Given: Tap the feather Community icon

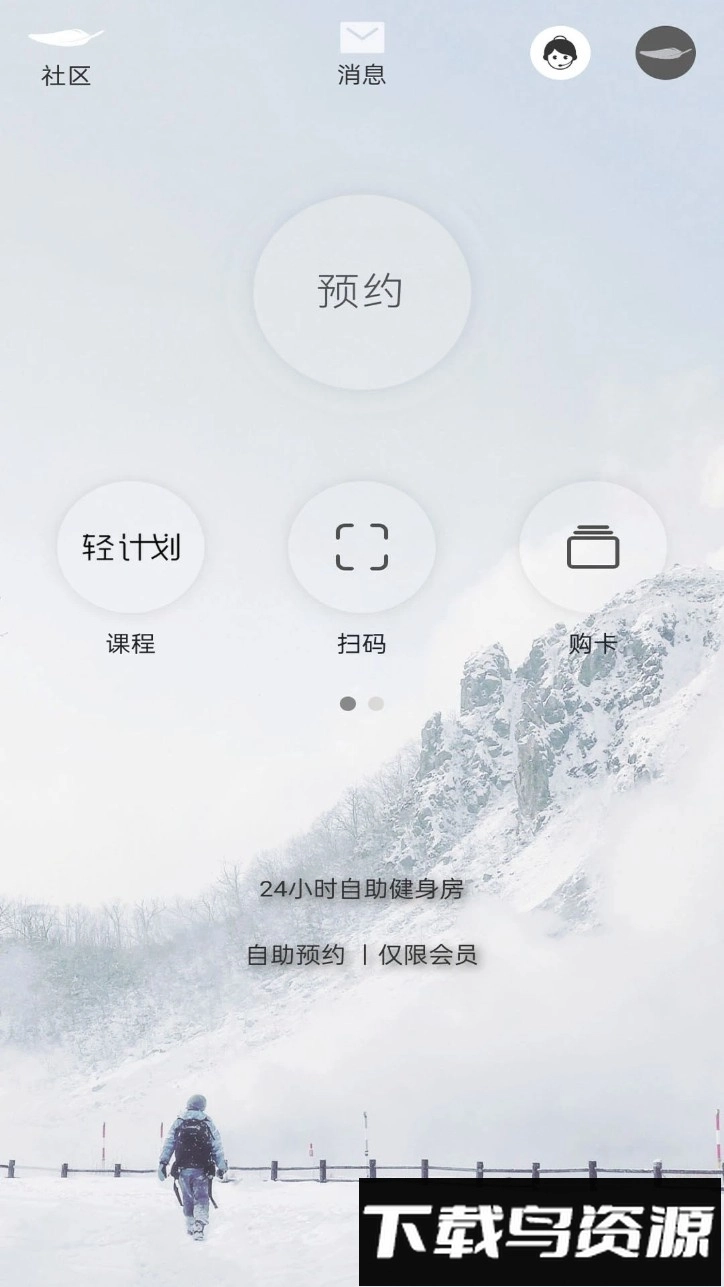Looking at the screenshot, I should pos(66,36).
